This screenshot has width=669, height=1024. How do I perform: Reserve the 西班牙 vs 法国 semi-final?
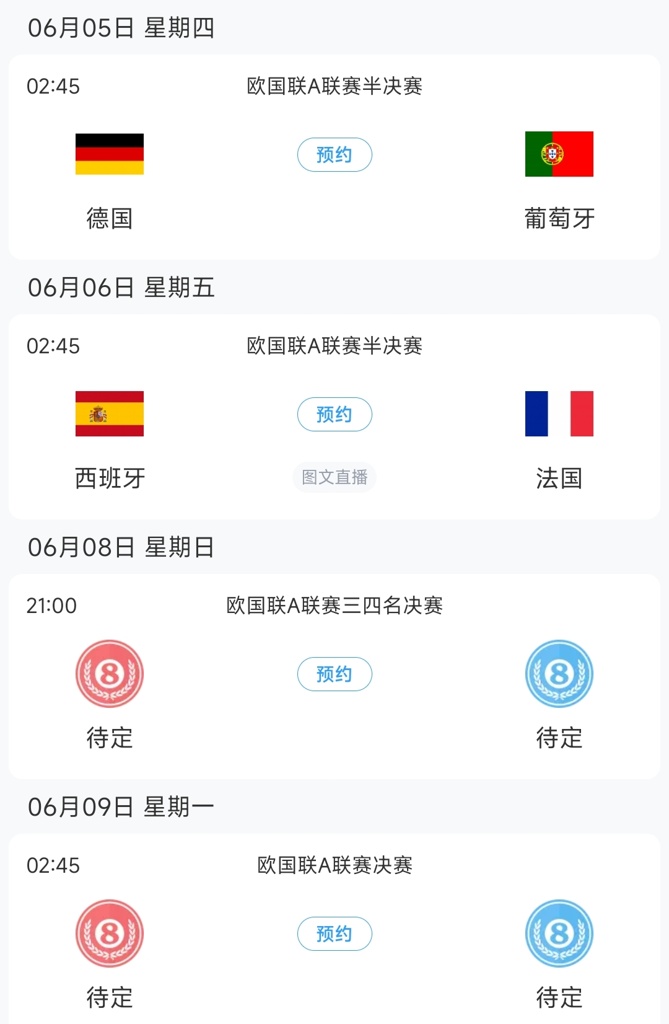334,414
